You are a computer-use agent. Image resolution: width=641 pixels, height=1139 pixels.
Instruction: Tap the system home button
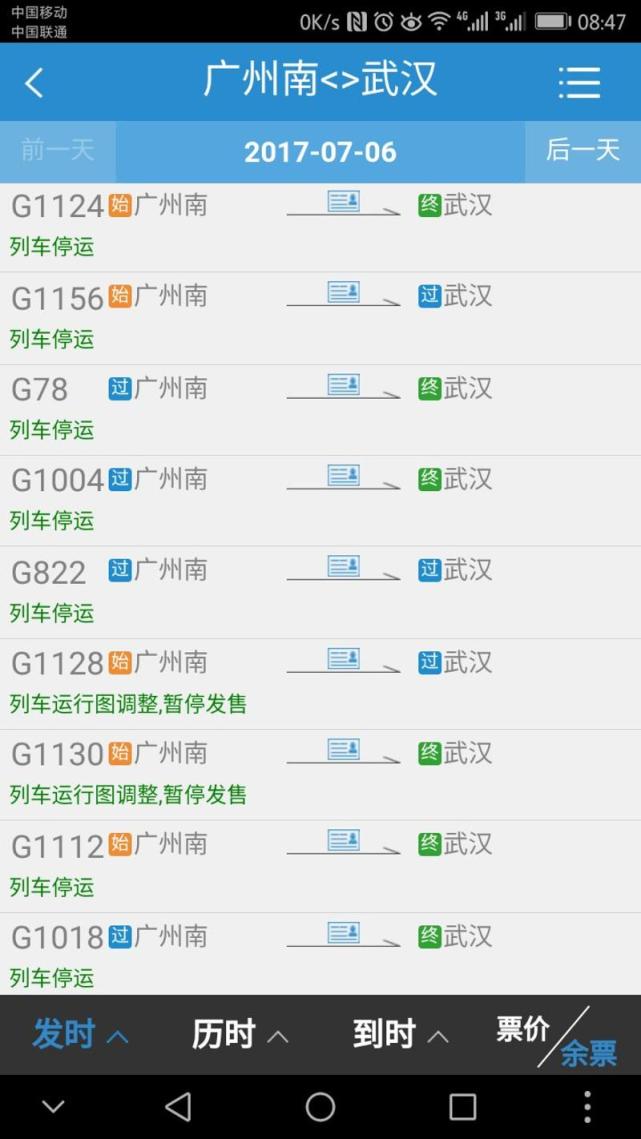click(320, 1106)
